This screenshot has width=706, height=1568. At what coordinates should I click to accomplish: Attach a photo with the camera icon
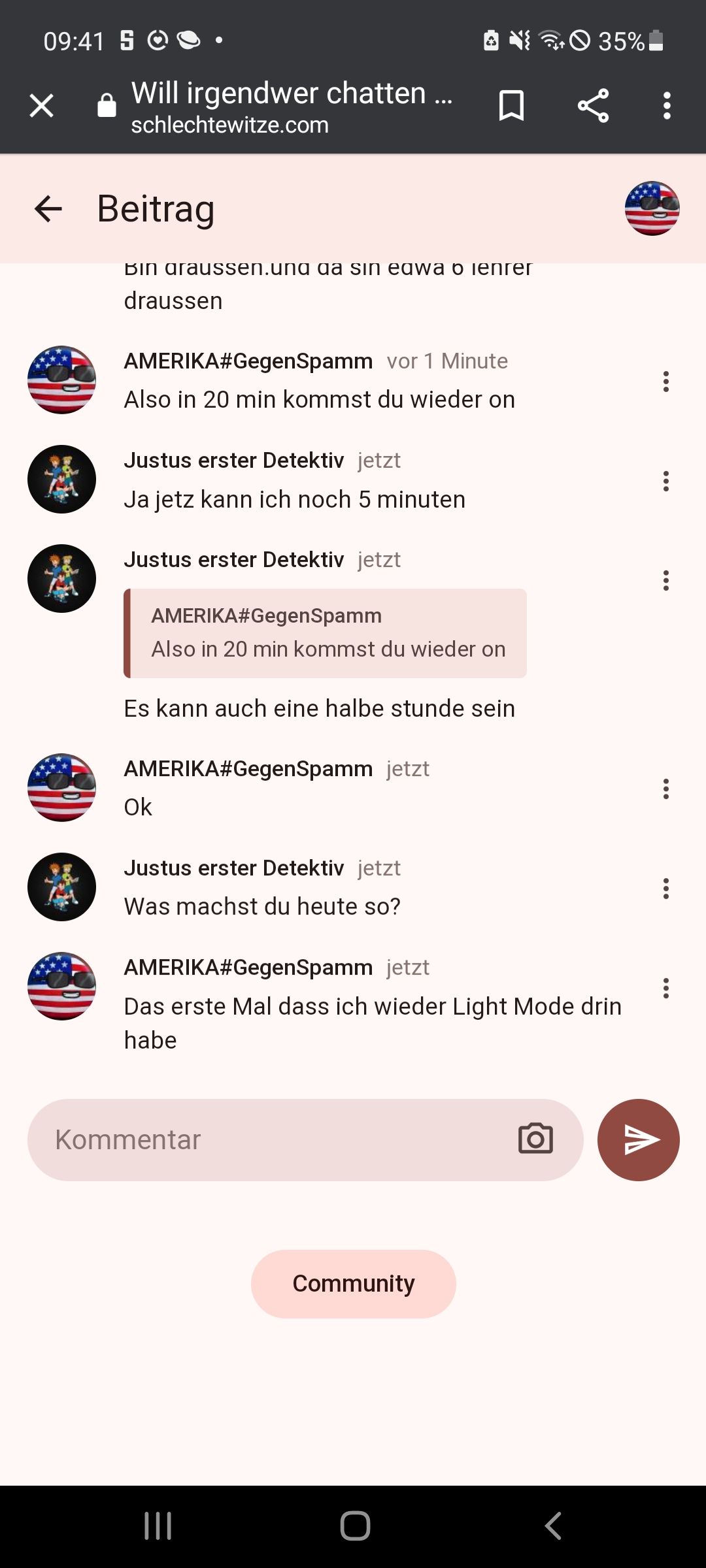535,1139
